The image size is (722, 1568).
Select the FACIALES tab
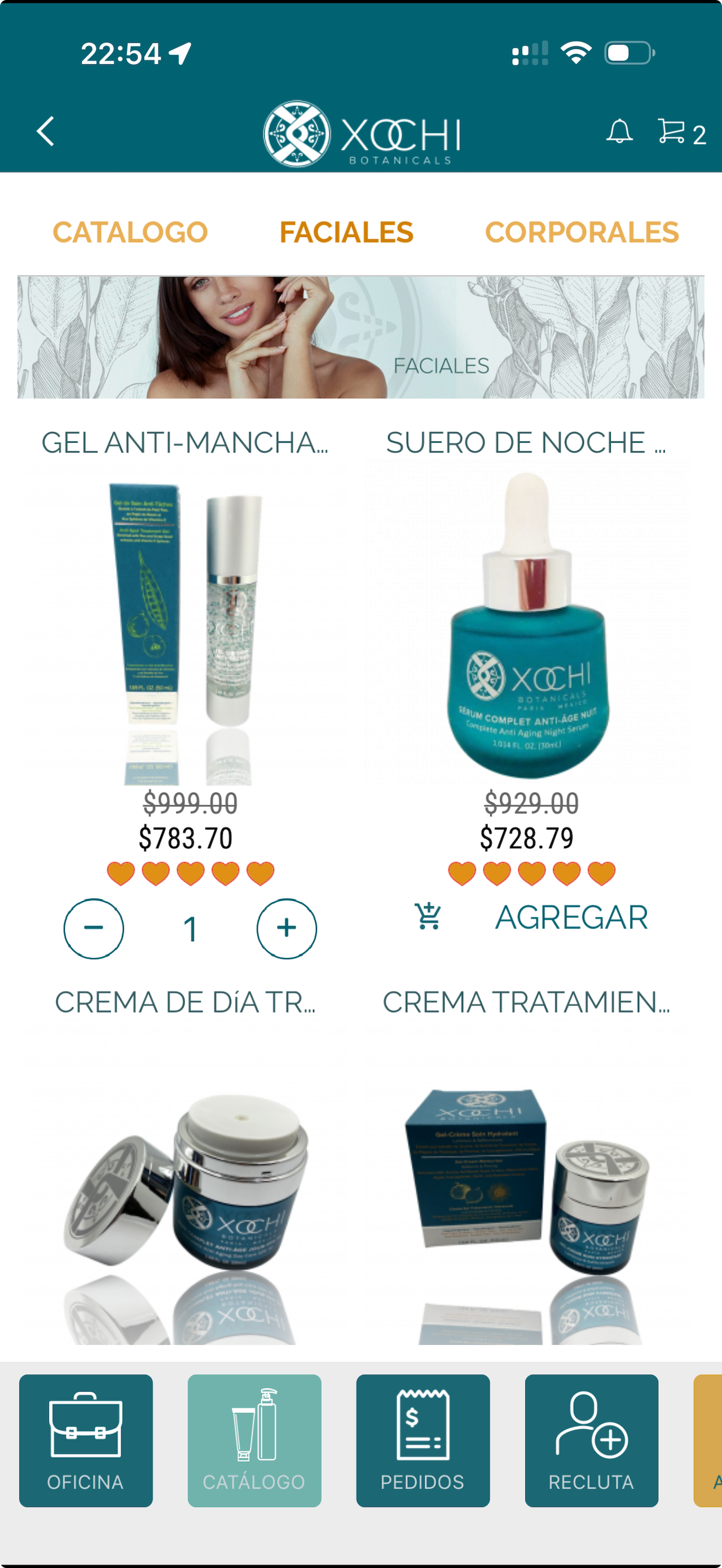(346, 232)
